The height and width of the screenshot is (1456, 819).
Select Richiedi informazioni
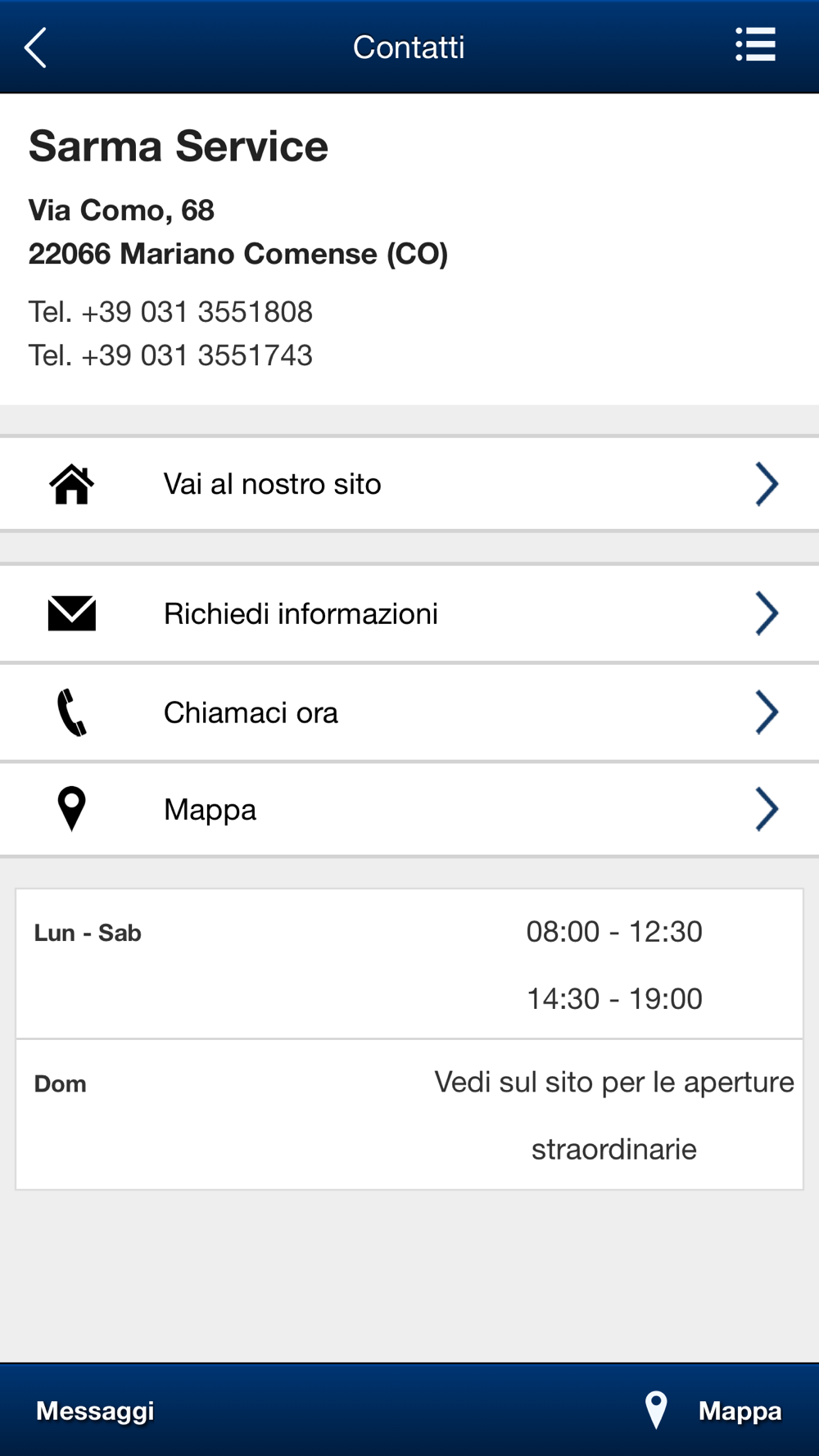(x=409, y=614)
